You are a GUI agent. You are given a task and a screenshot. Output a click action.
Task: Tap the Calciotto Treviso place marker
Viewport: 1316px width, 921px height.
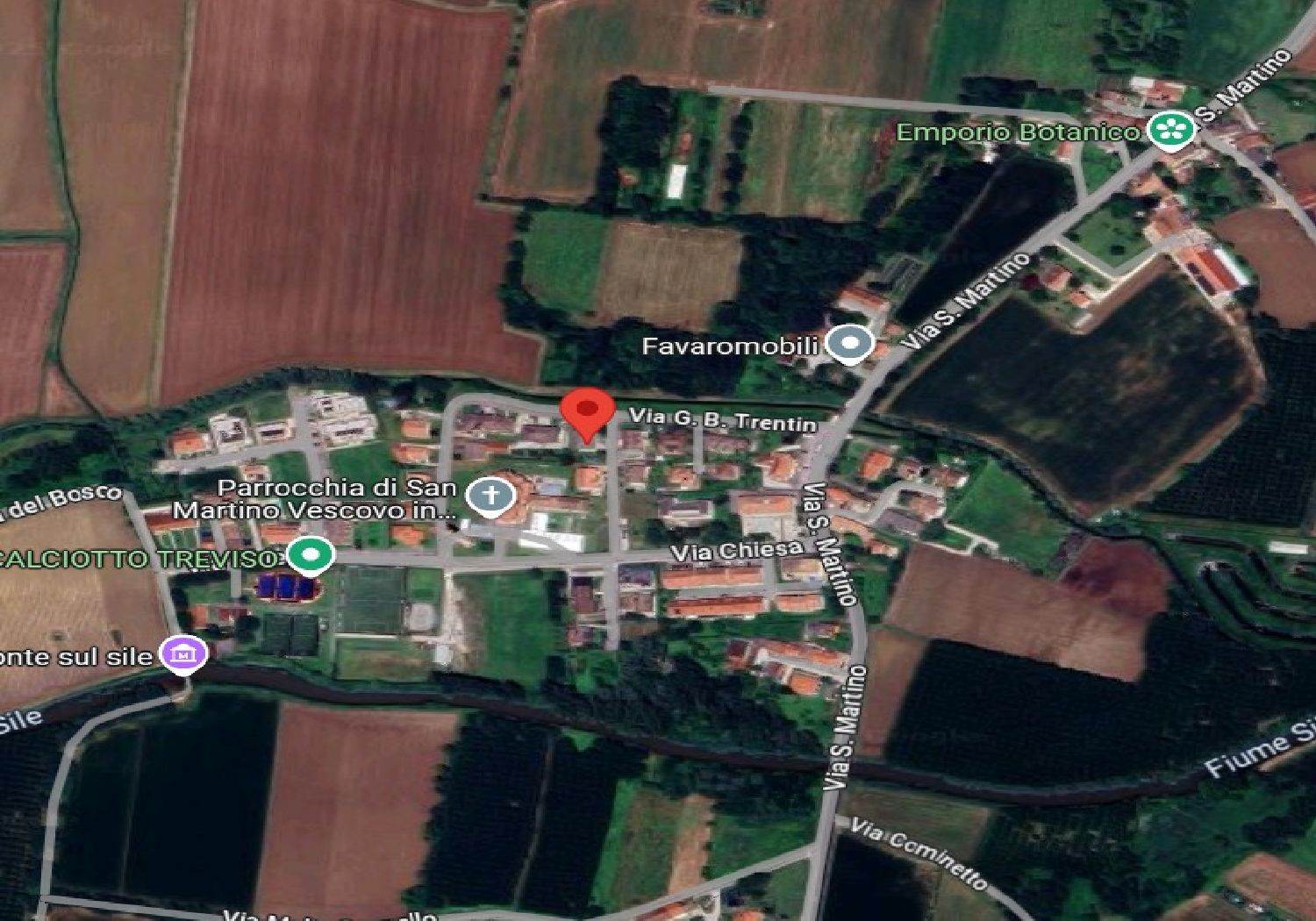(311, 554)
